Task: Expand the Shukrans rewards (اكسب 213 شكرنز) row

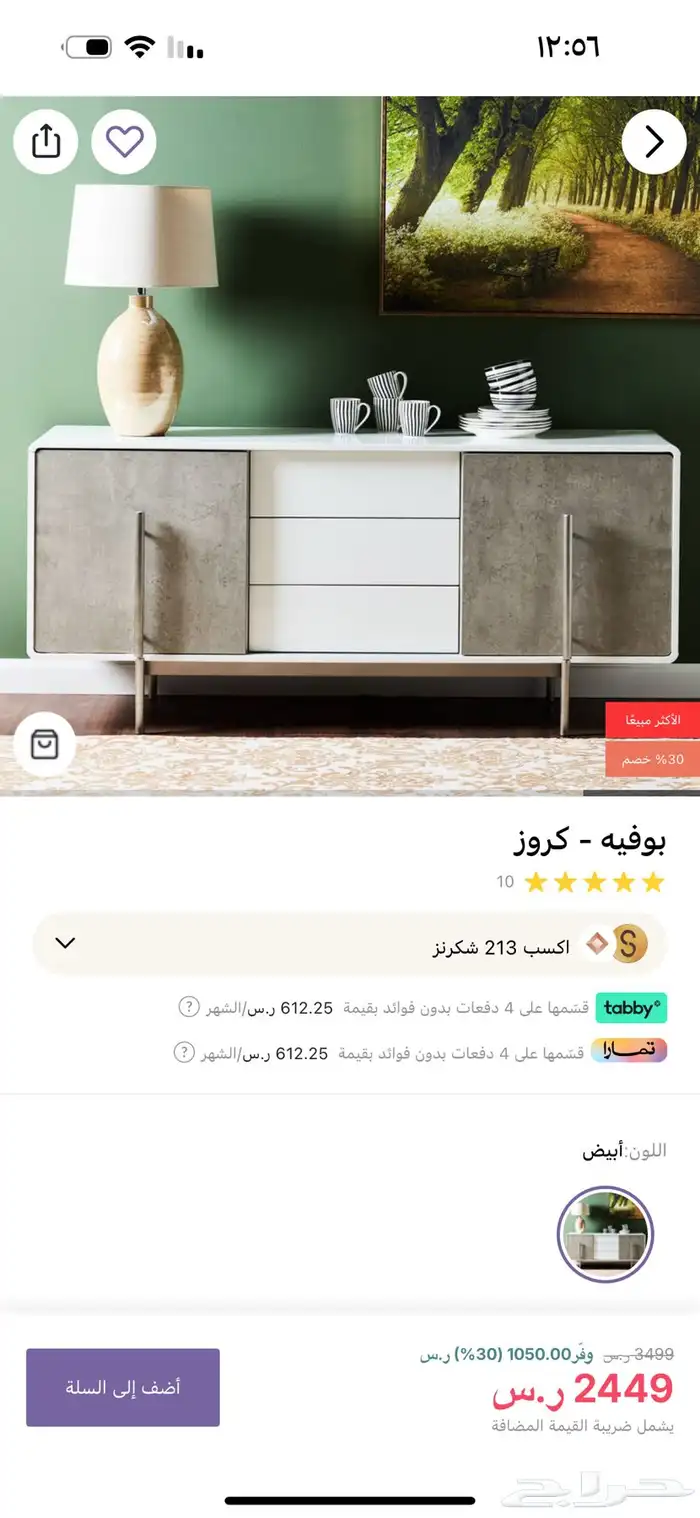Action: 65,942
